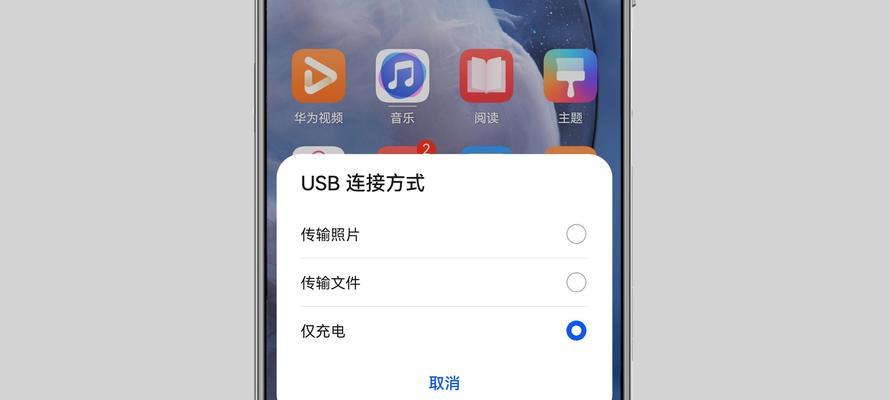Open the 华为视频 app
Screen dimensions: 889x400
tap(318, 77)
